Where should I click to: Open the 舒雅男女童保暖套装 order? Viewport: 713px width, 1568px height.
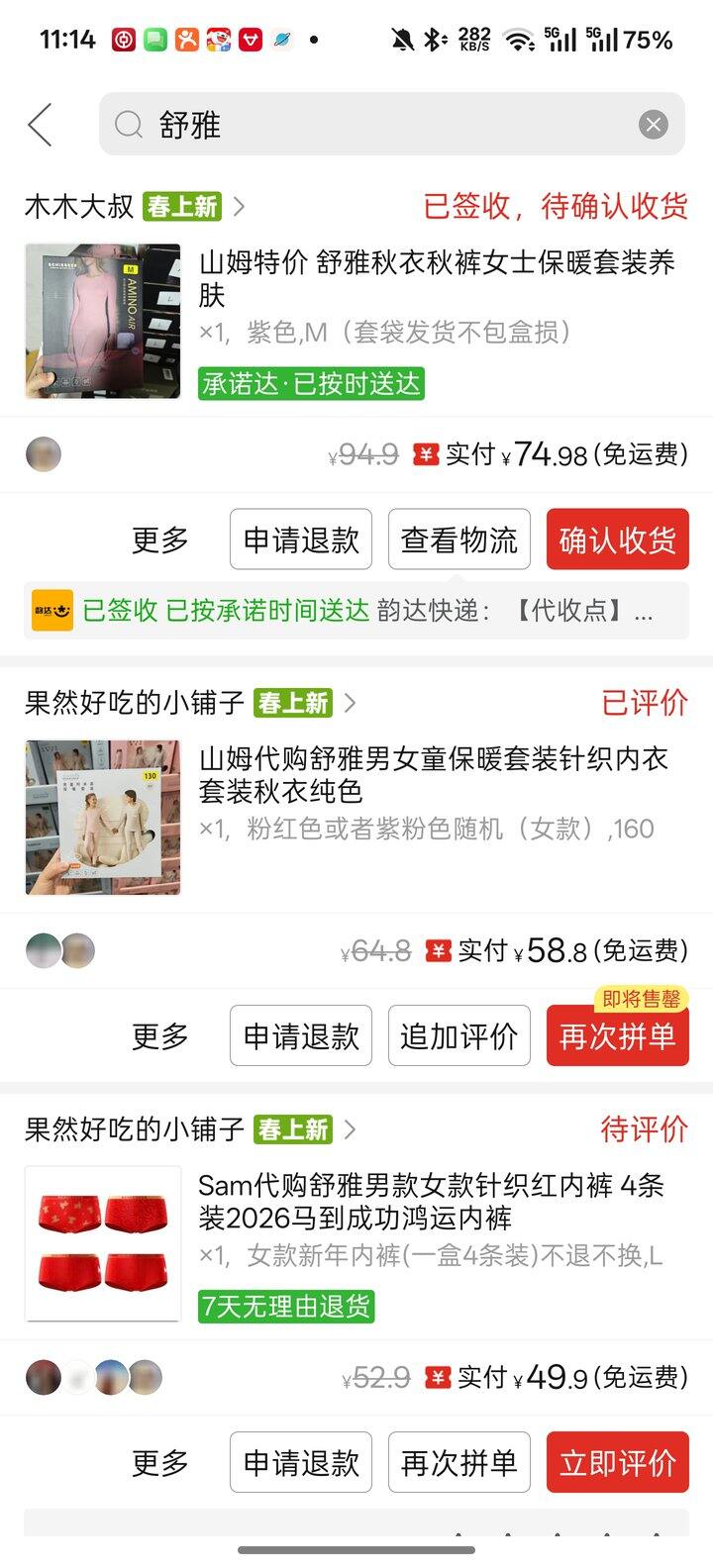434,775
